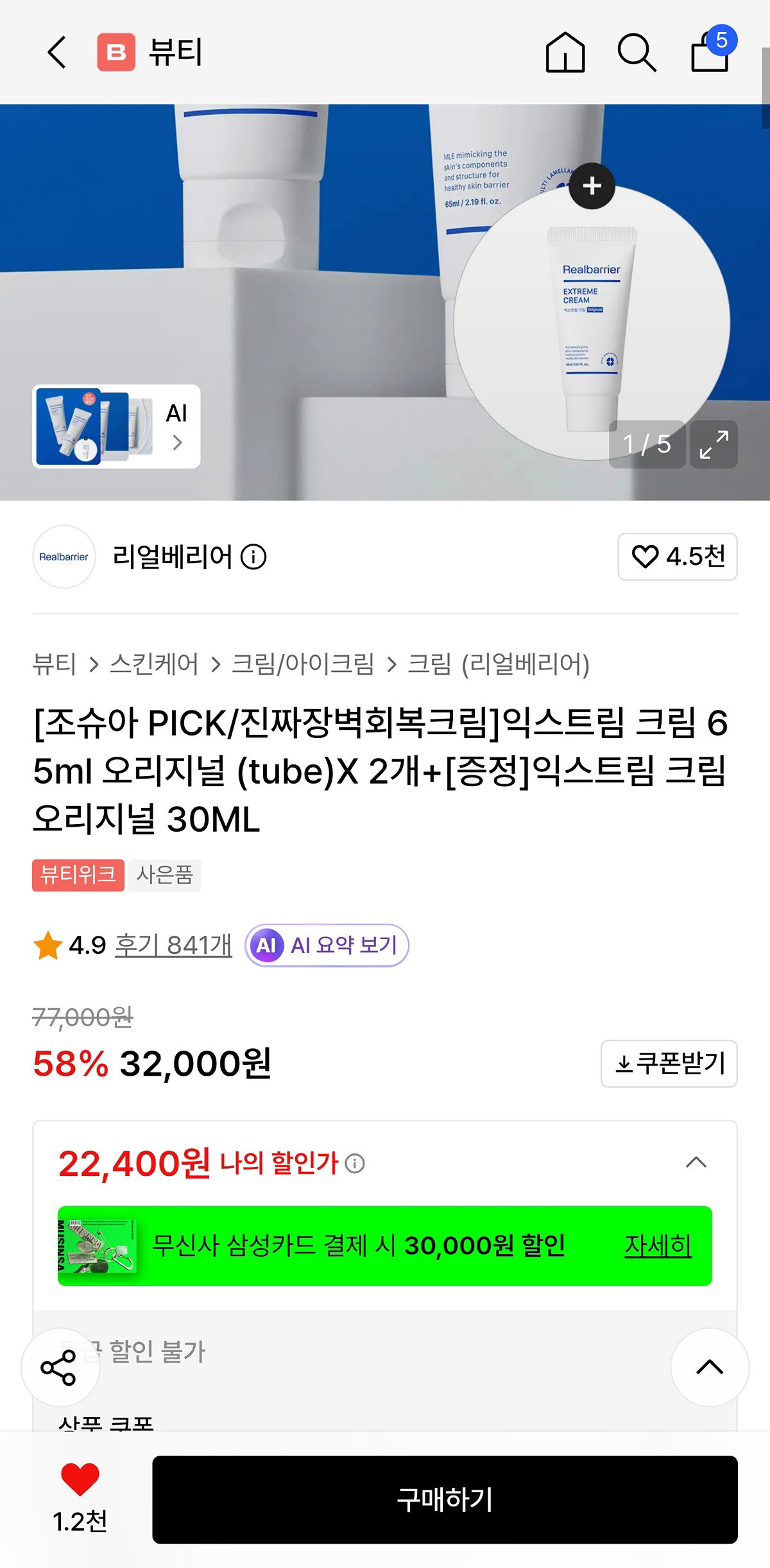Tap AI 요약 보기 chip
This screenshot has width=770, height=1568.
pos(327,945)
